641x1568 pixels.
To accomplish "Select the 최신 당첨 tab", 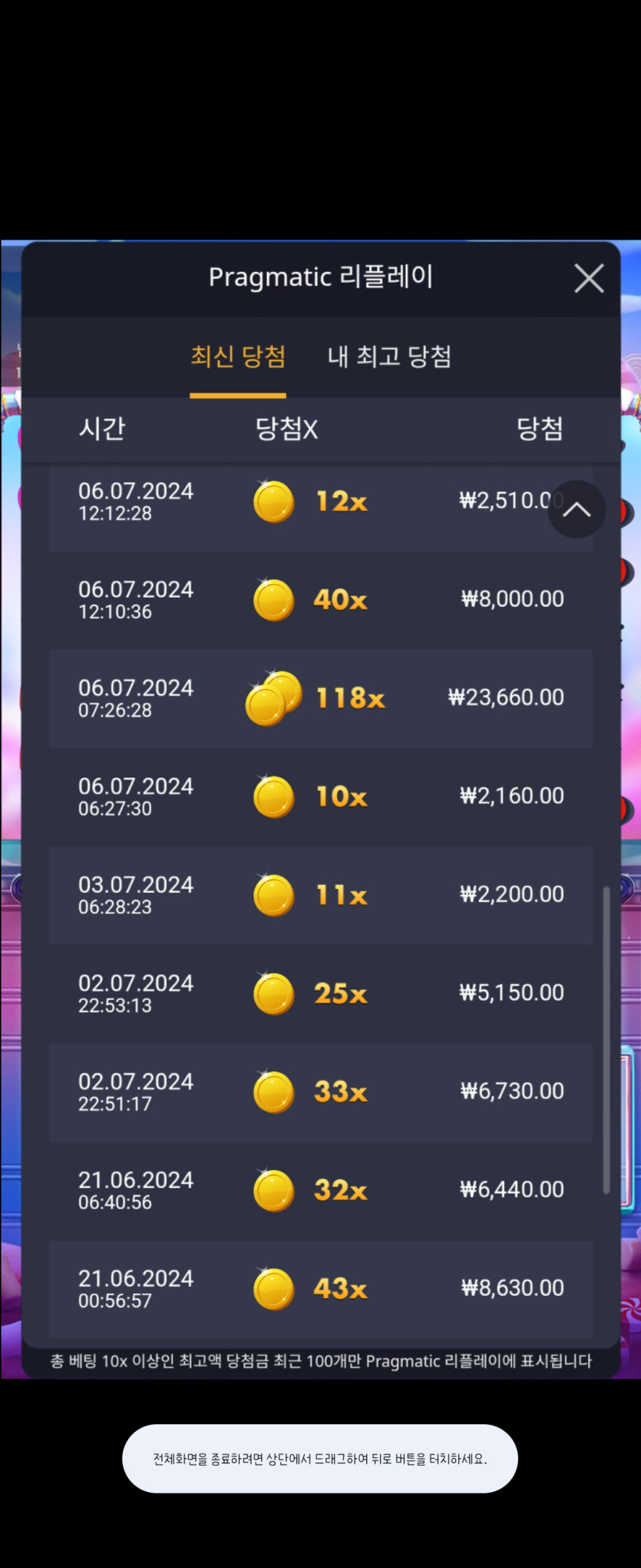I will pos(238,356).
